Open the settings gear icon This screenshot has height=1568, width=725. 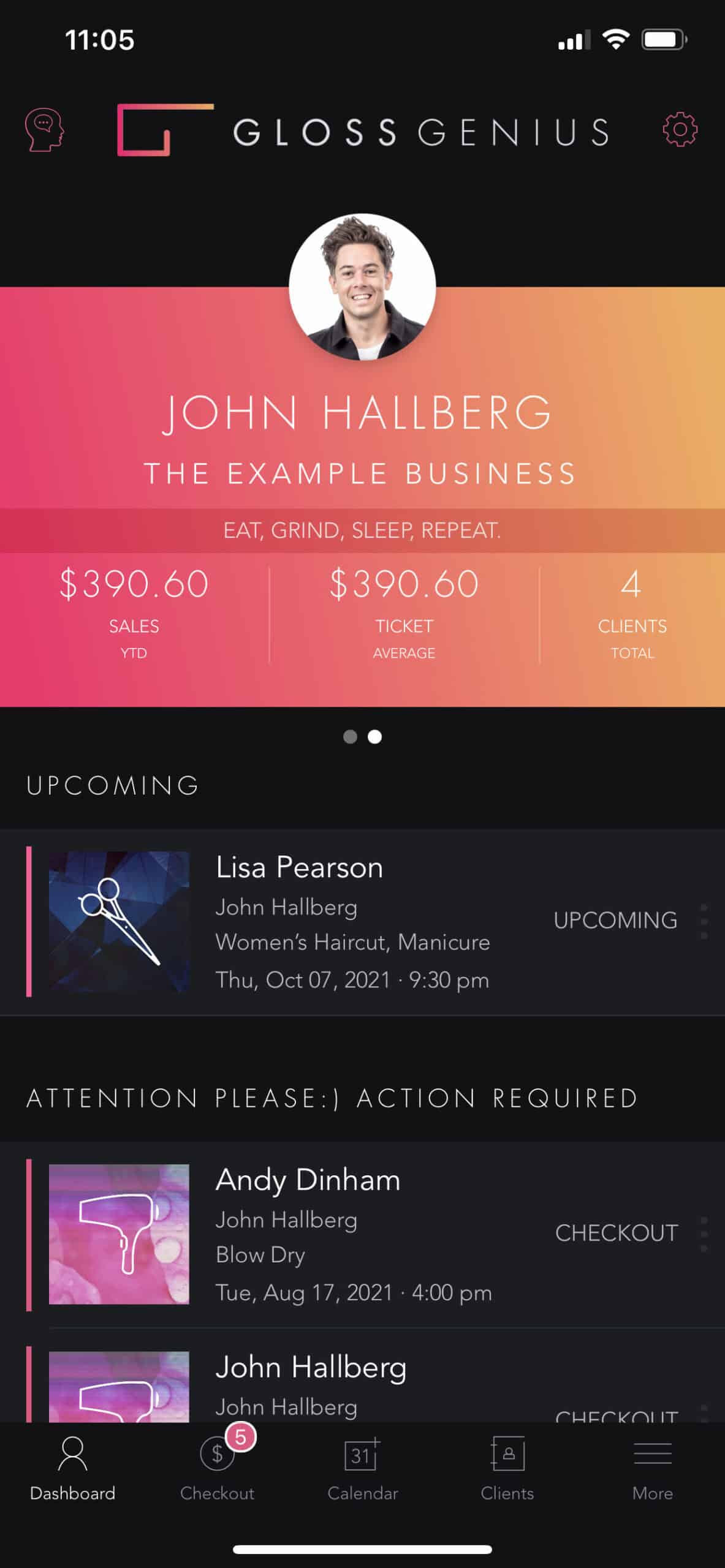(680, 129)
